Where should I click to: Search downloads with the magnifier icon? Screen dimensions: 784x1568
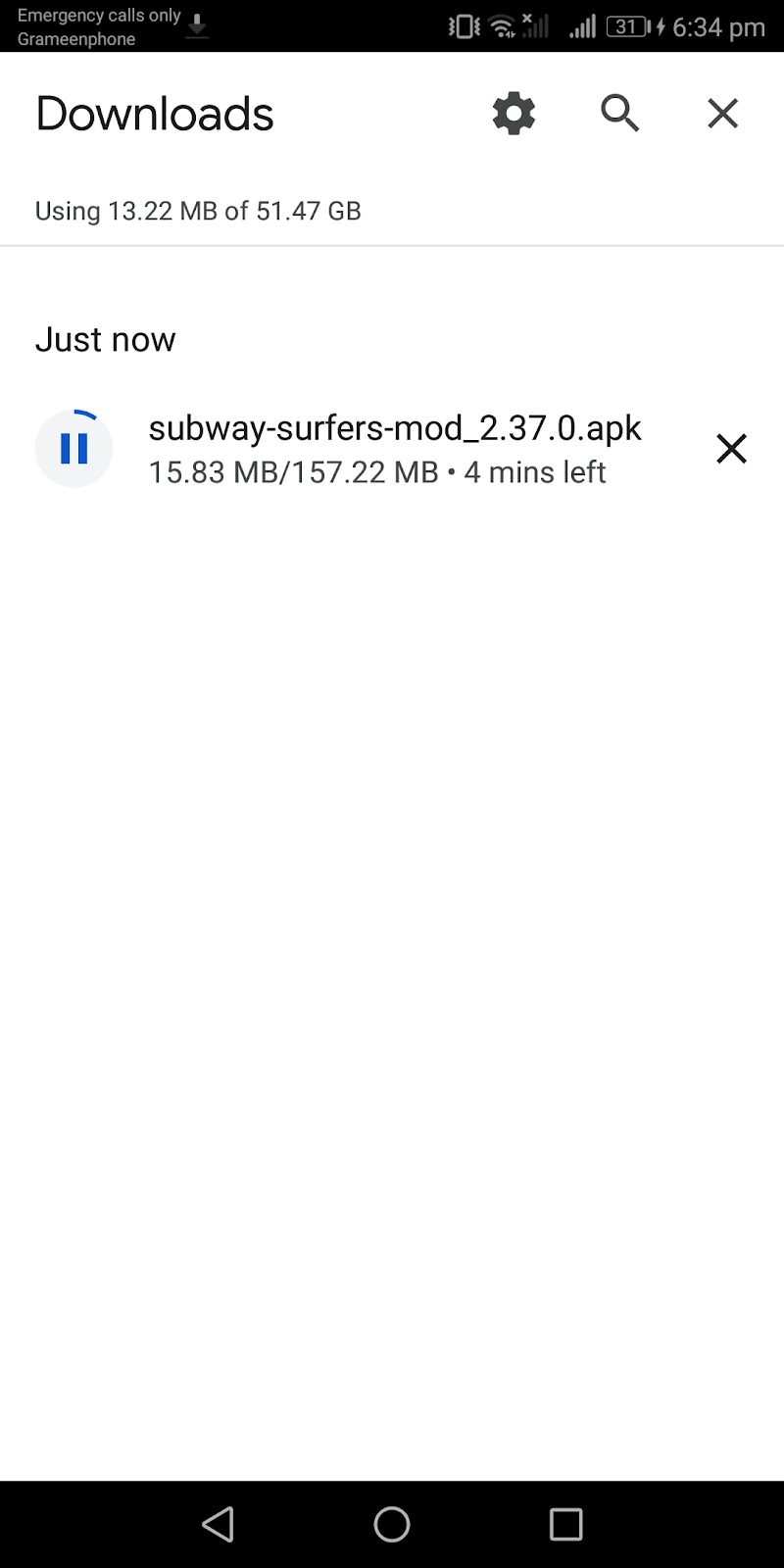click(620, 114)
